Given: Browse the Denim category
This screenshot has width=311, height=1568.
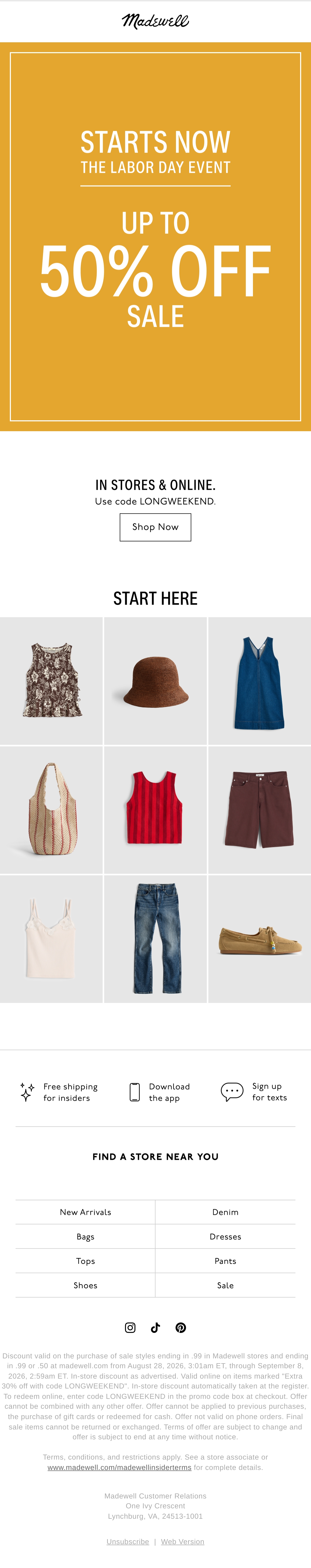Looking at the screenshot, I should (225, 1212).
